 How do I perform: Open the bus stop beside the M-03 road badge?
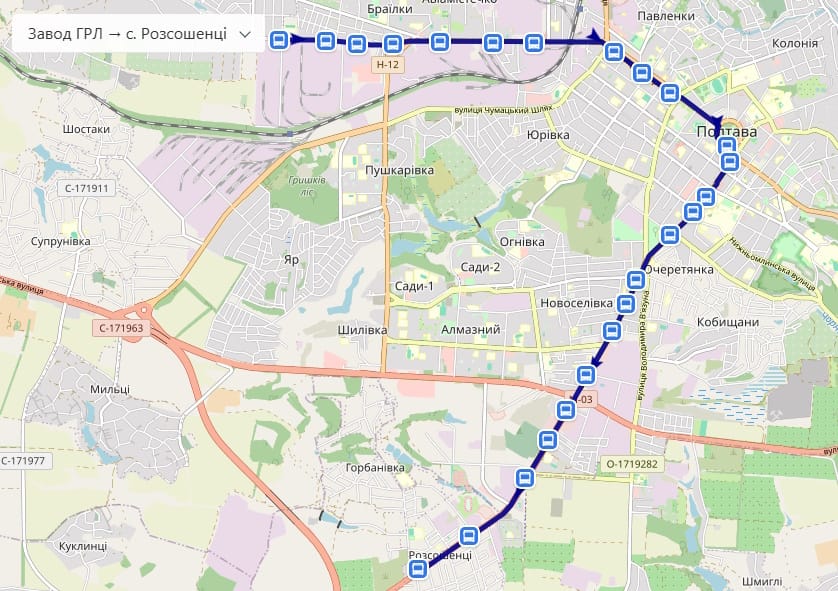pyautogui.click(x=565, y=410)
